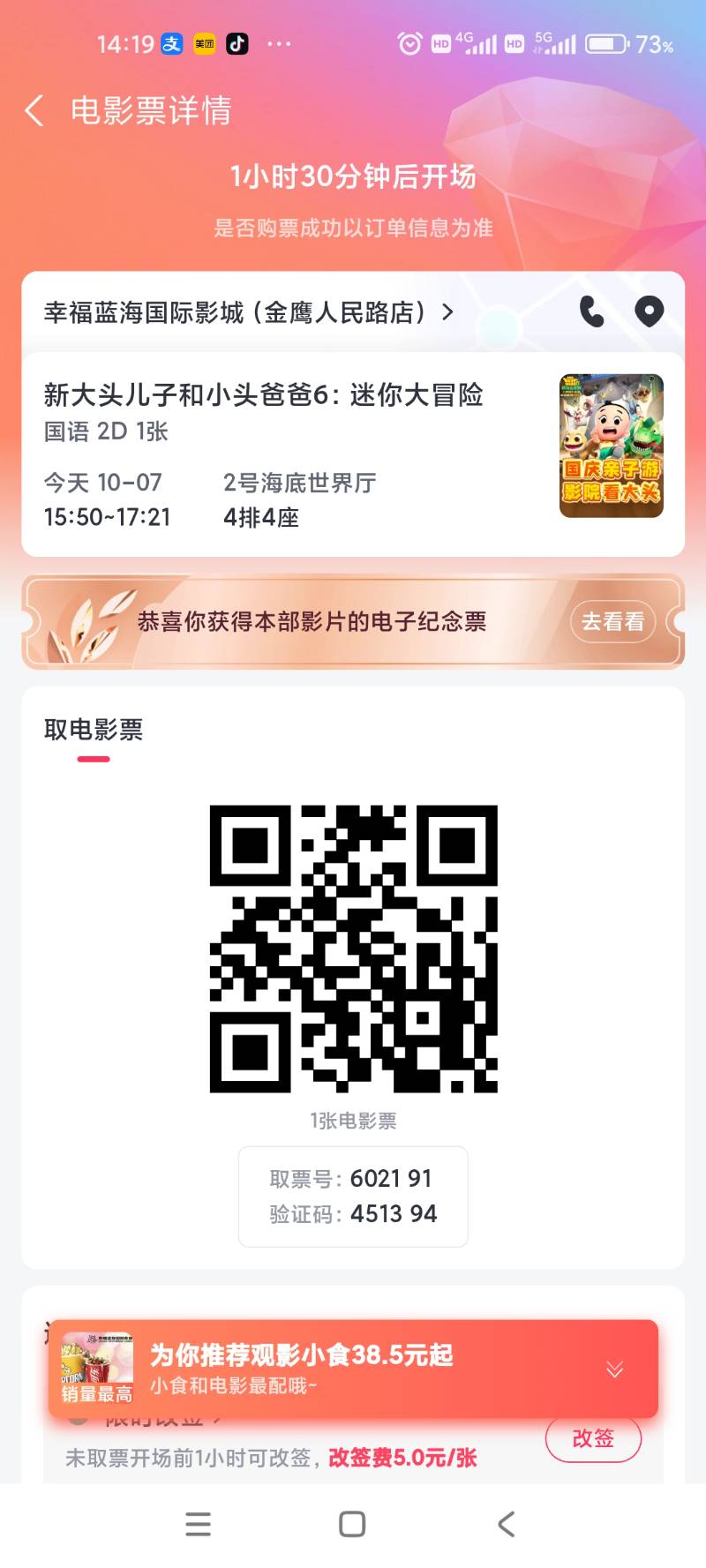706x1568 pixels.
Task: Open the cinema location on the map
Action: click(x=649, y=311)
